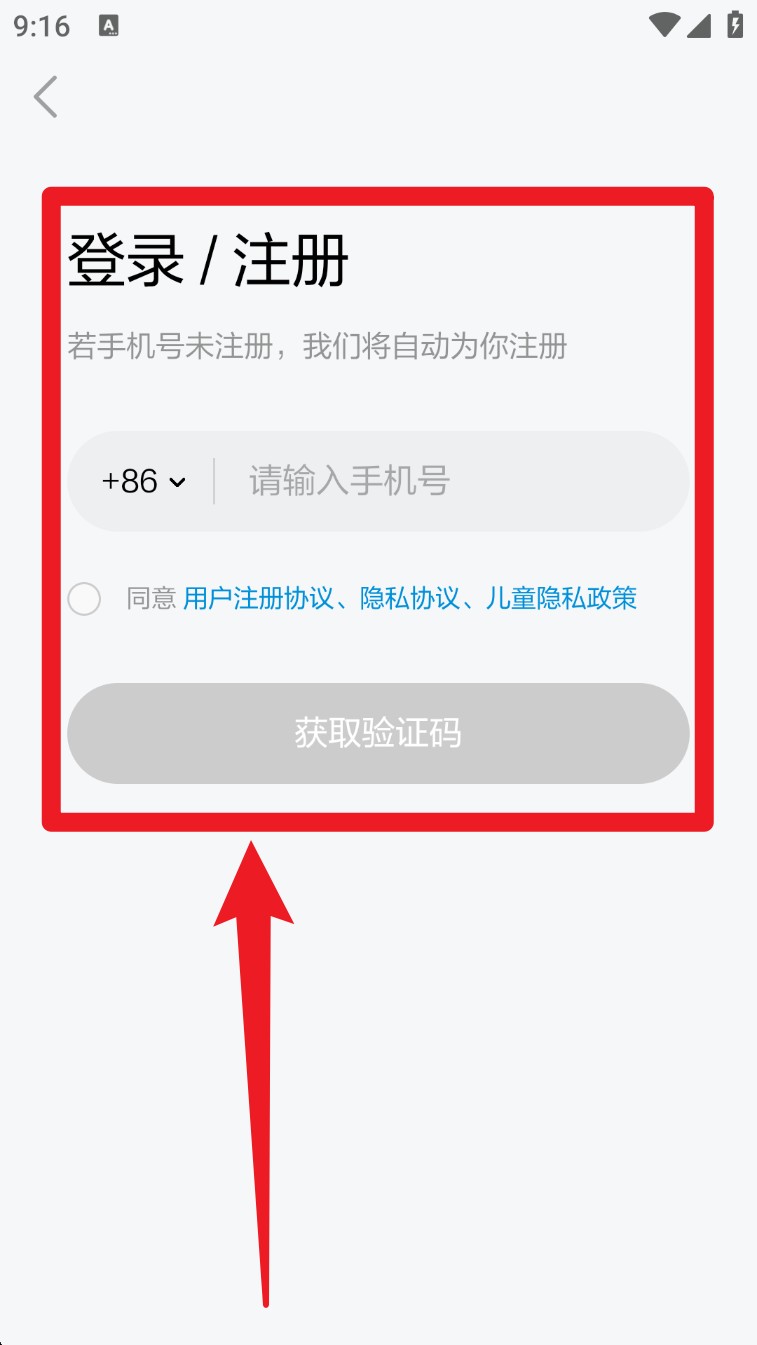This screenshot has height=1345, width=757.
Task: Open the 隐私协议 link
Action: [x=410, y=598]
